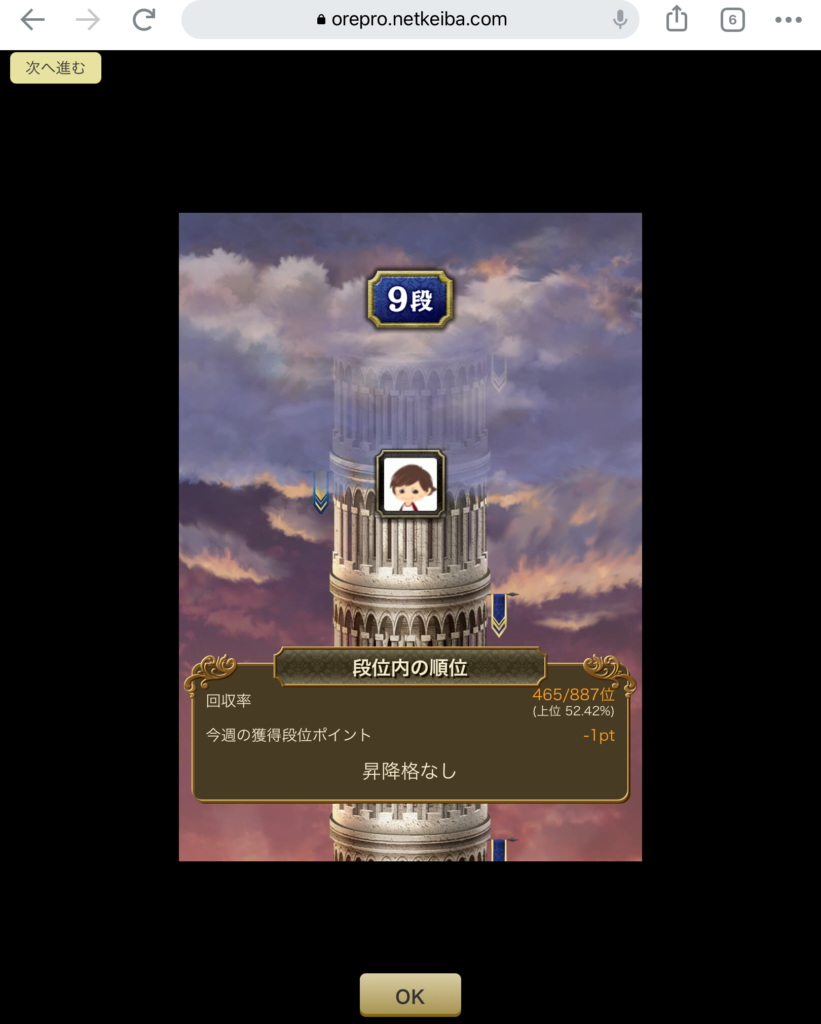This screenshot has height=1024, width=821.
Task: Reload the current page
Action: tap(144, 19)
